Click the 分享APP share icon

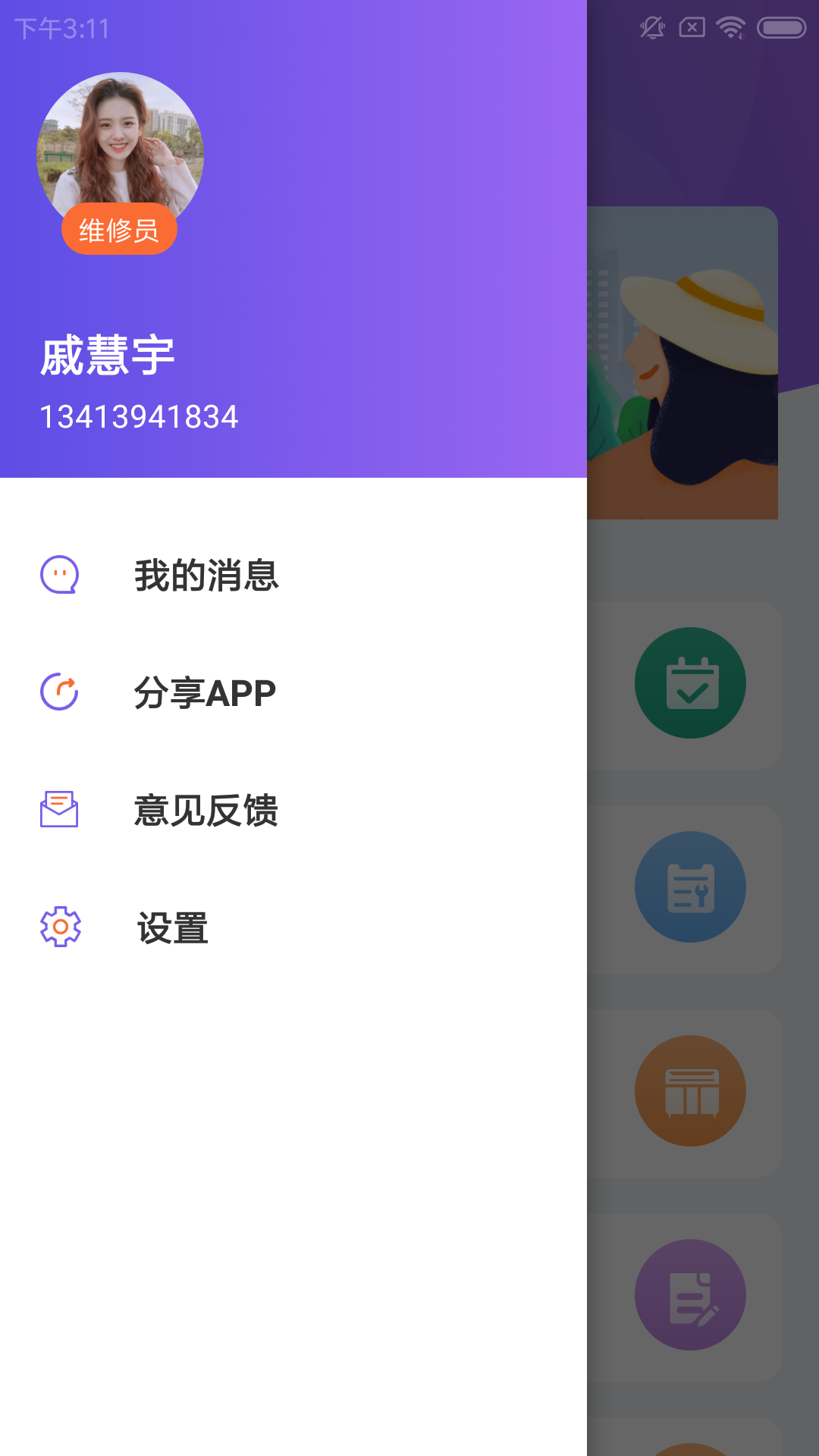point(61,692)
